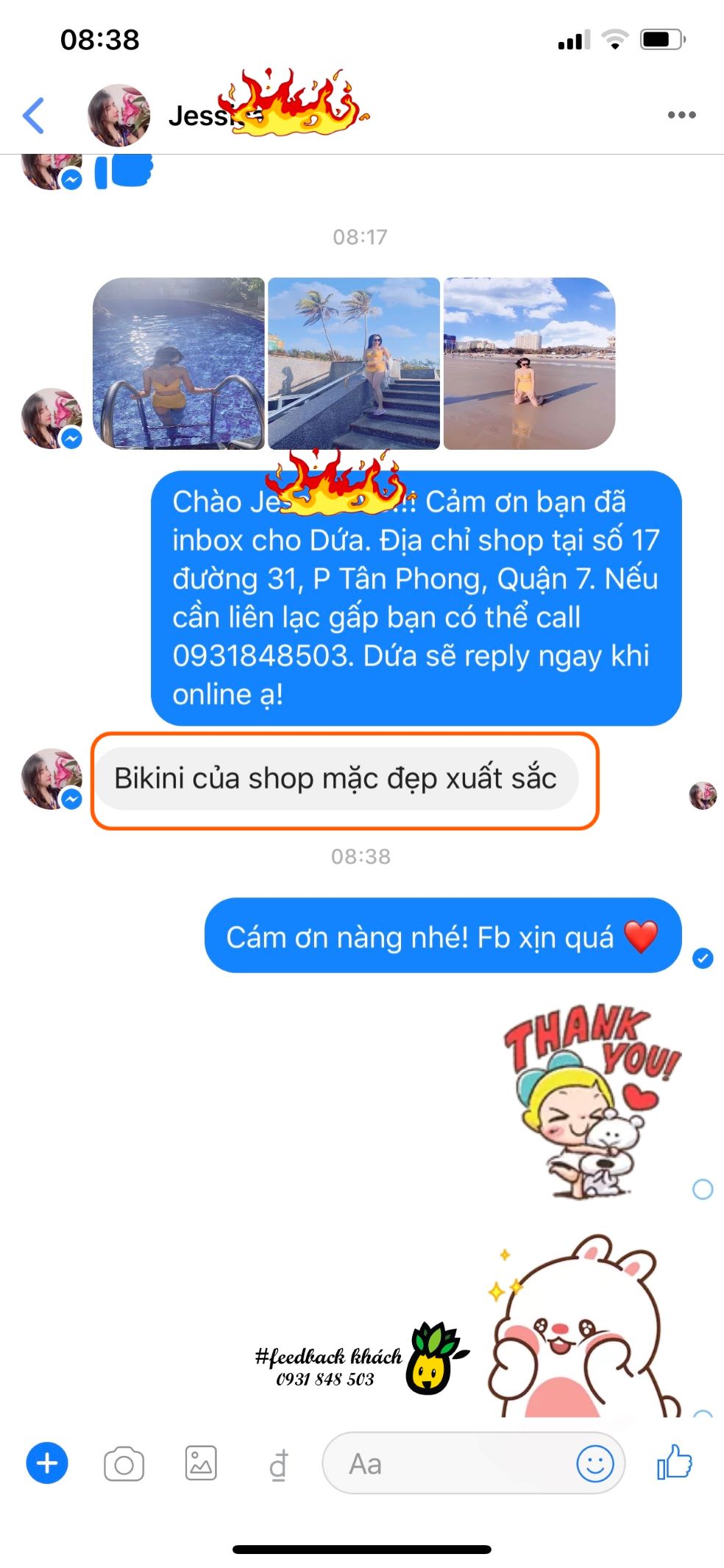Send a thumbs-up like
The width and height of the screenshot is (724, 1568).
675,1462
